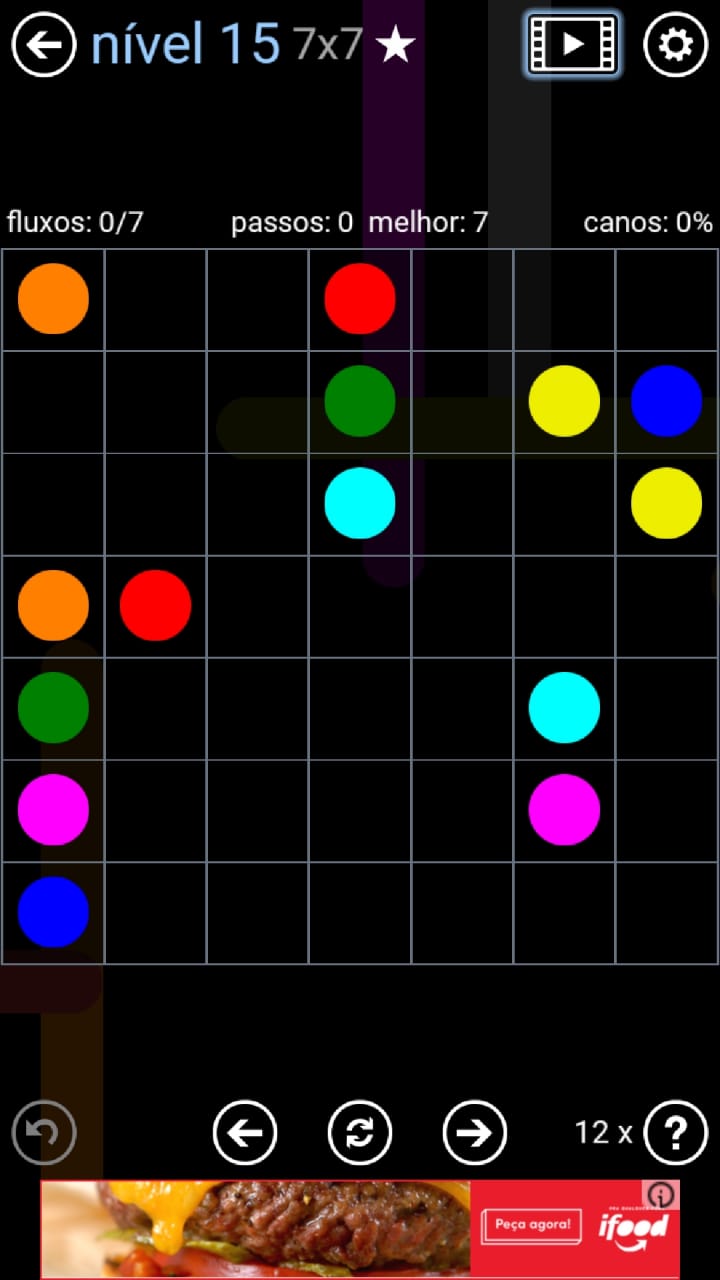
Task: Open the settings gear
Action: tap(676, 45)
